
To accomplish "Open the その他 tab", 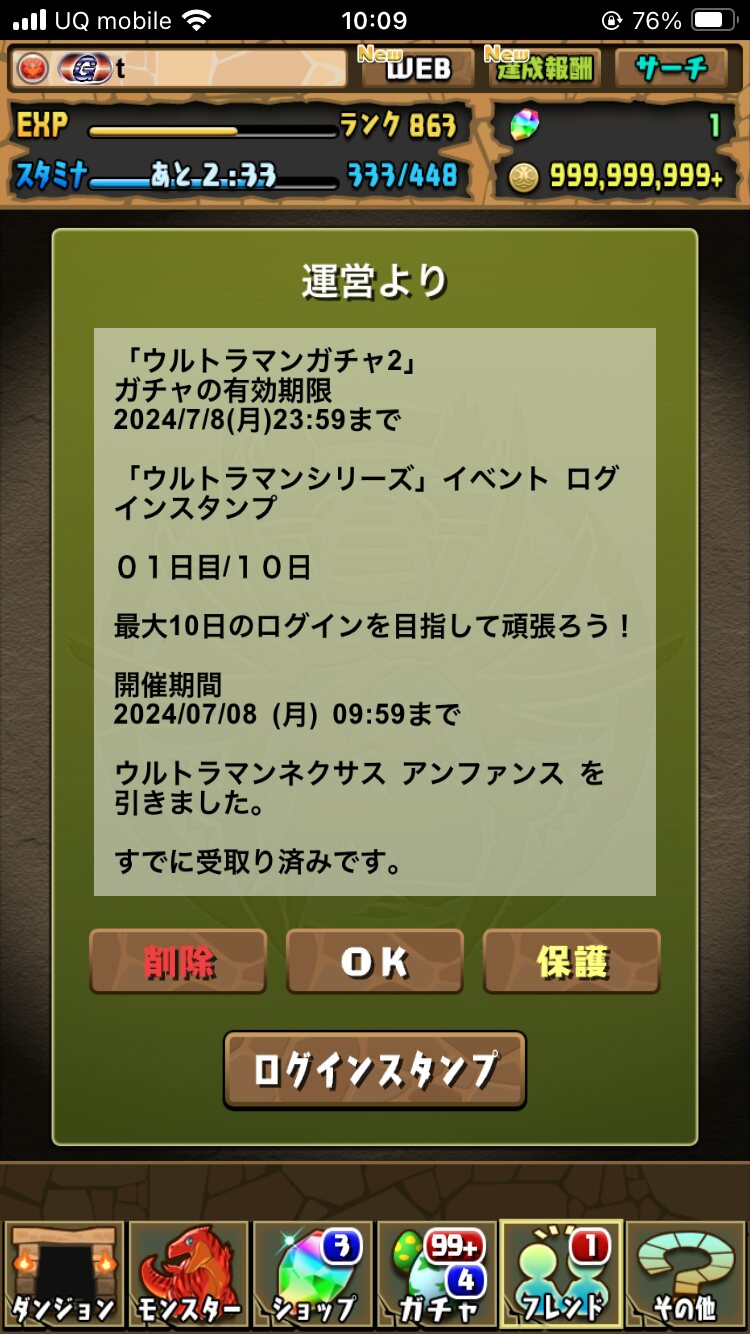I will 686,1274.
